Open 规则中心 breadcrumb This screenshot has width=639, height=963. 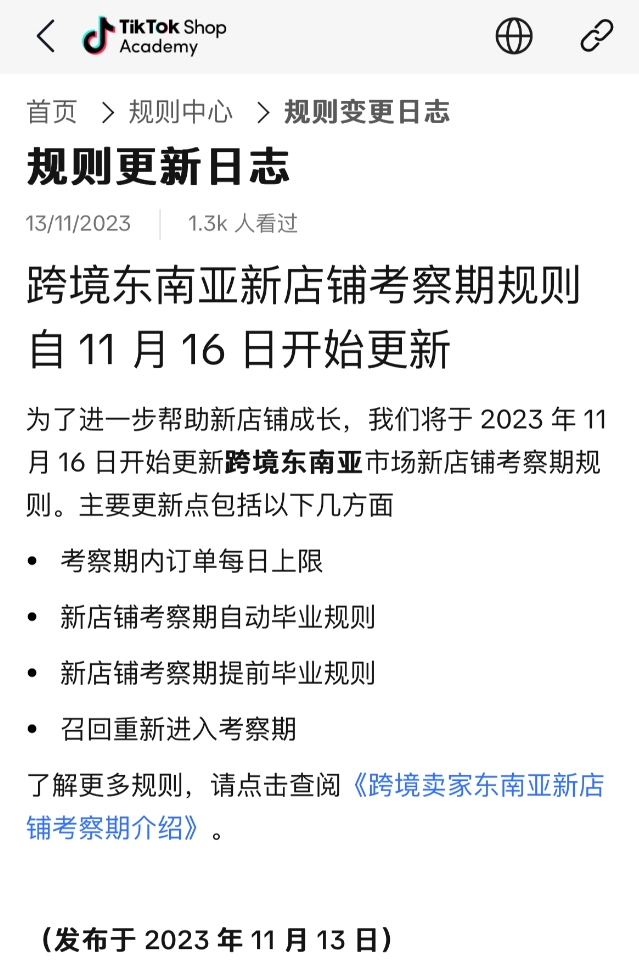pos(180,111)
